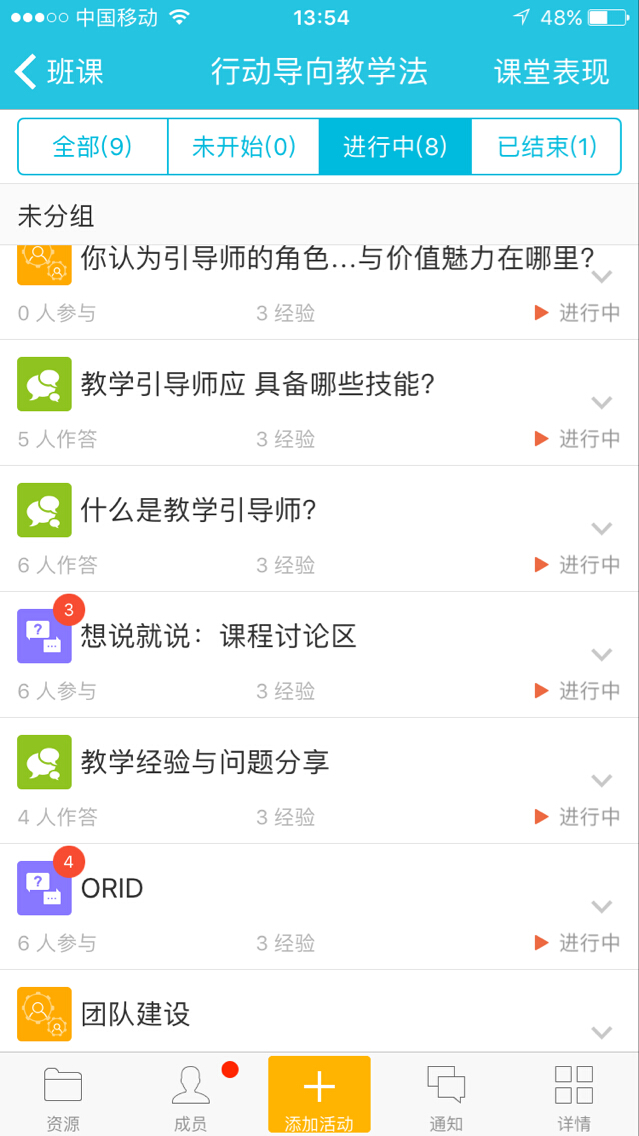The width and height of the screenshot is (639, 1136).
Task: Select the 未开始(0) tab
Action: tap(243, 147)
